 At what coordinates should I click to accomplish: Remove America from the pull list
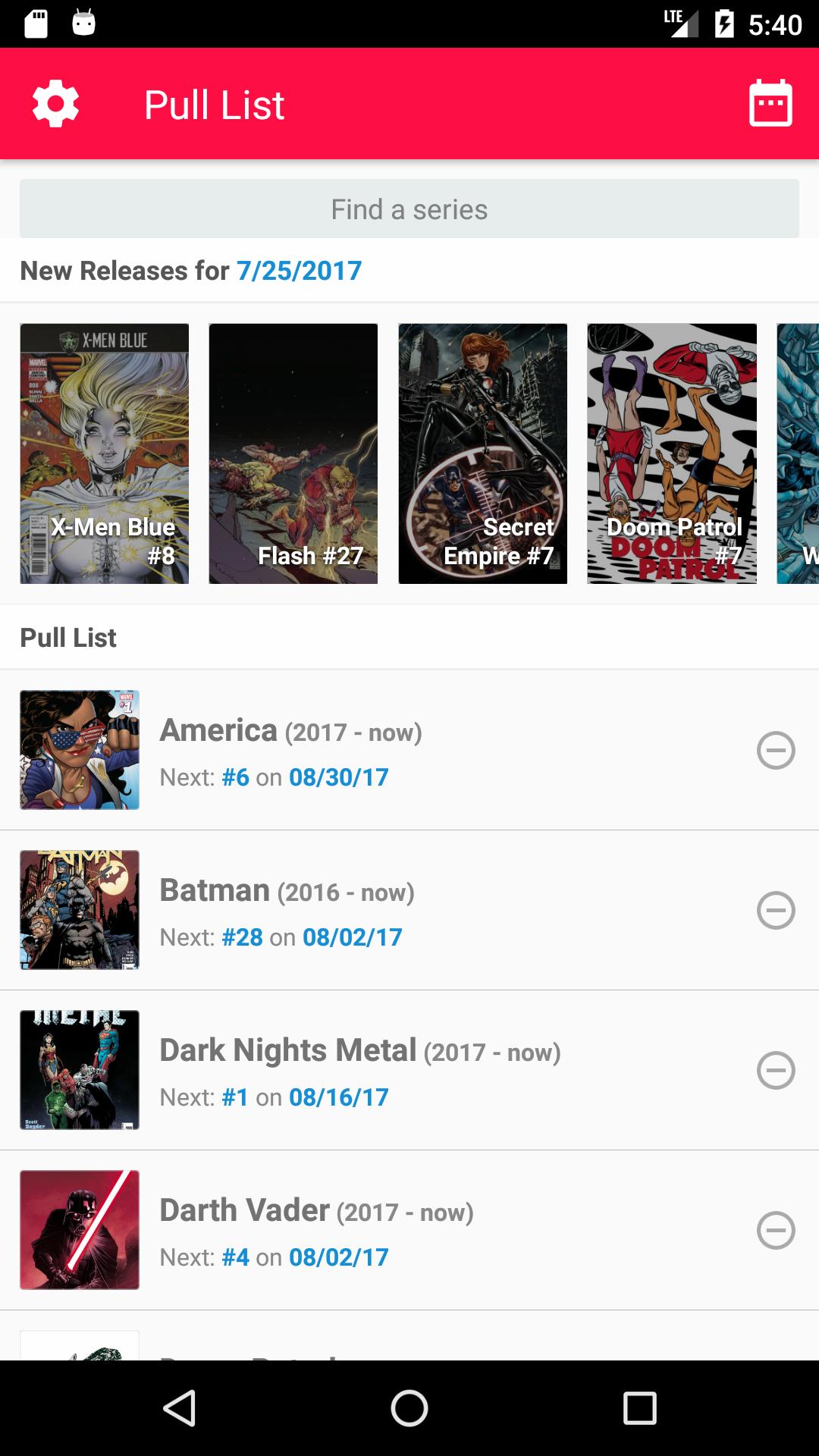click(x=776, y=751)
